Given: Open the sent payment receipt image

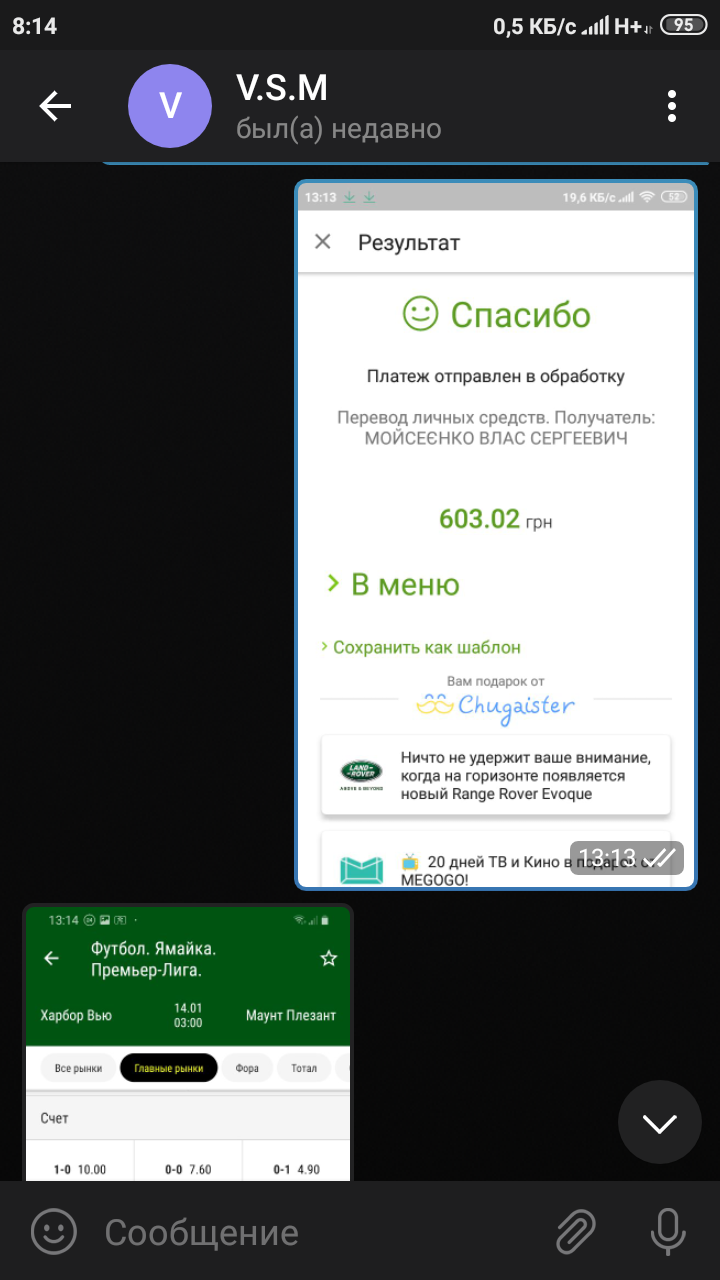Looking at the screenshot, I should (x=496, y=534).
